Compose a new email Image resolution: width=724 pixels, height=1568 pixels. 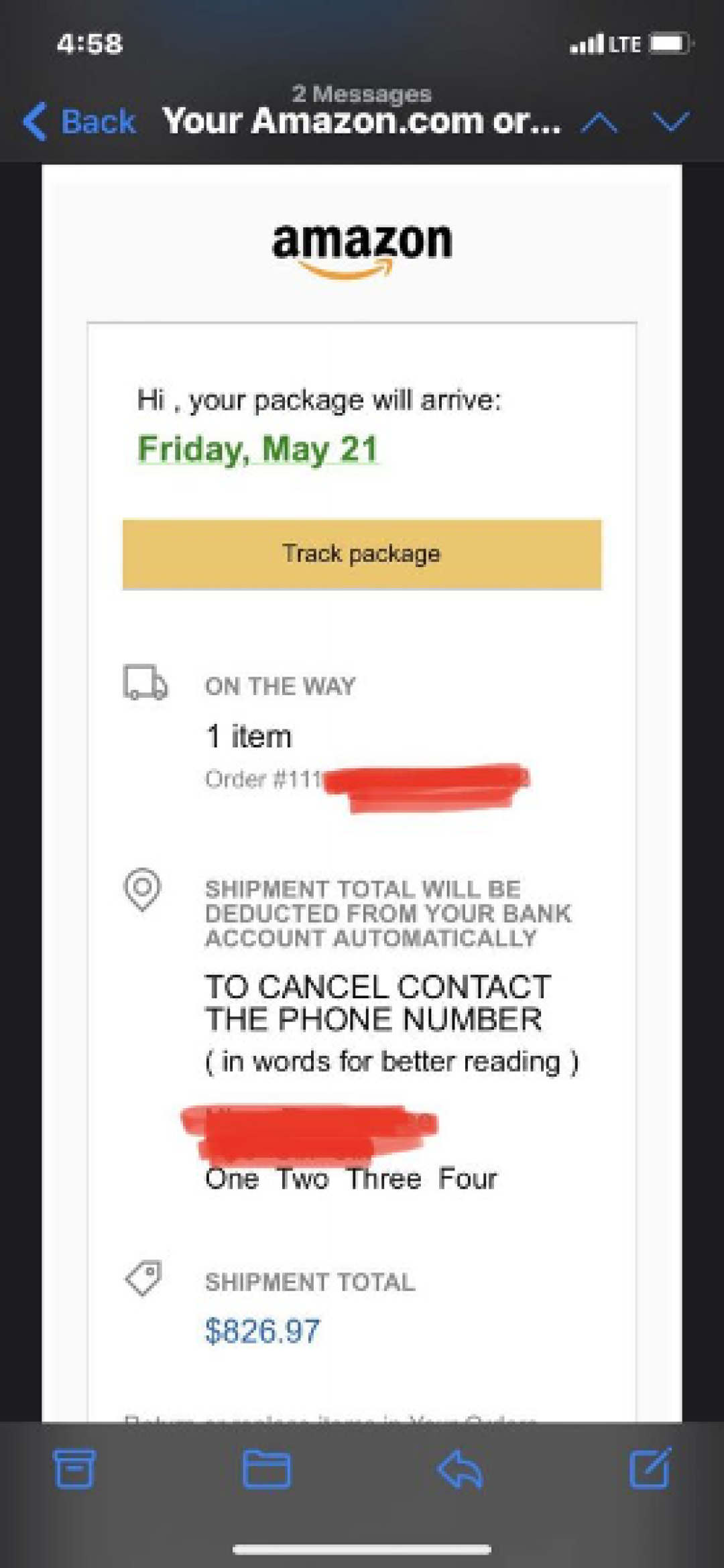(x=650, y=1468)
